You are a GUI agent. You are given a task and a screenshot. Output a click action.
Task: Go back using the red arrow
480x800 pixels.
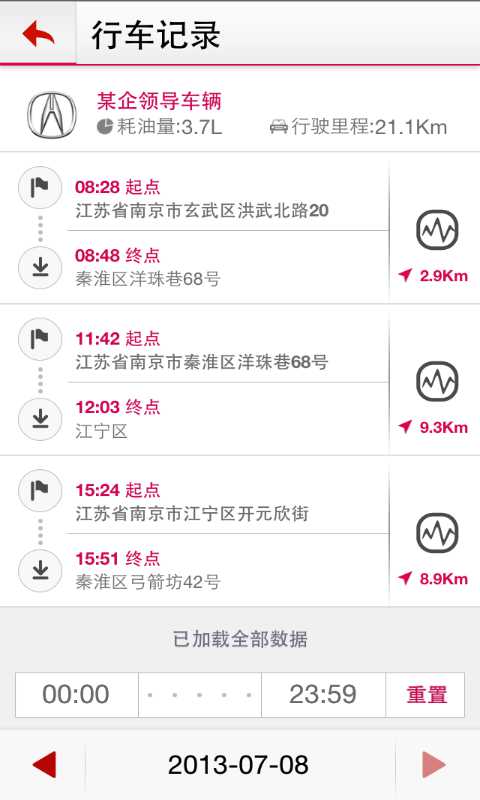point(38,34)
